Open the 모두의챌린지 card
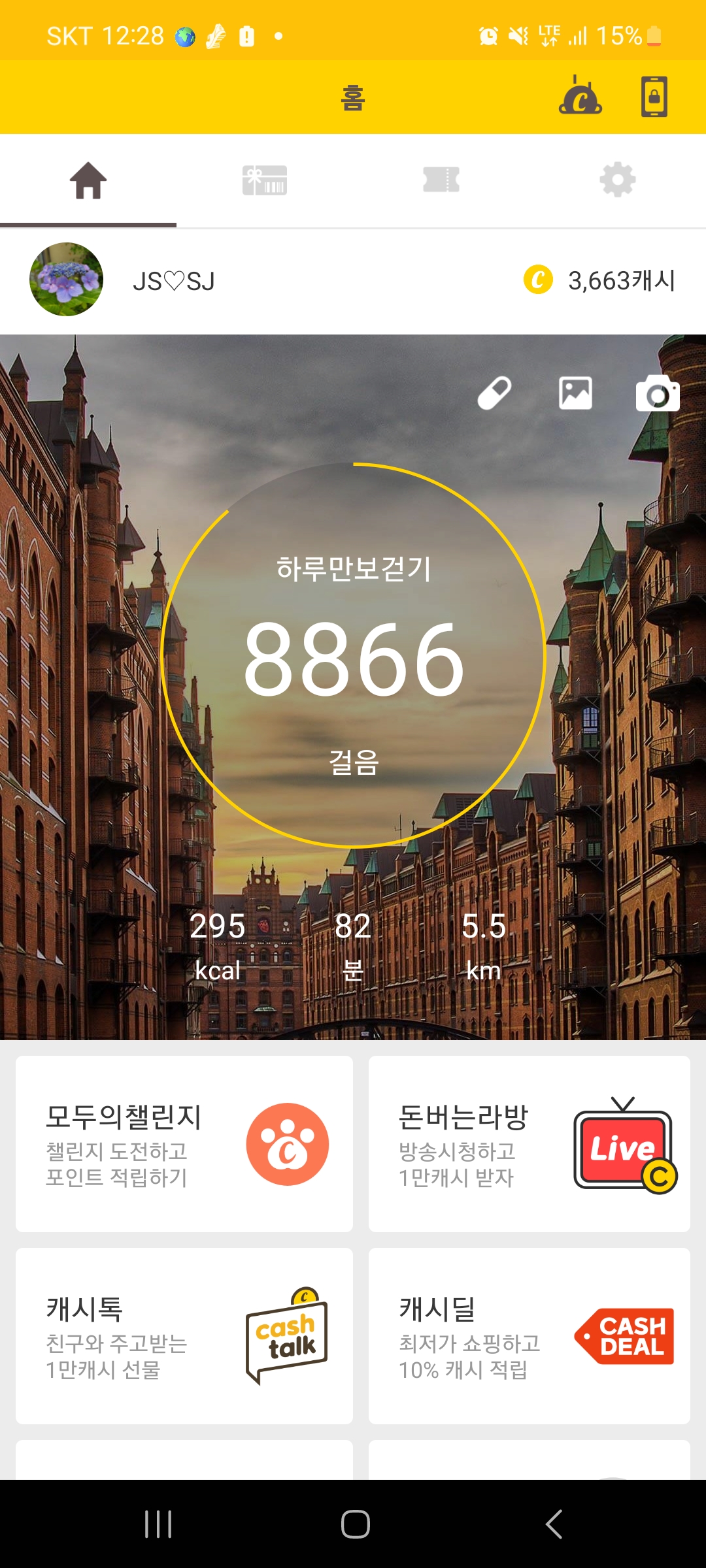This screenshot has width=706, height=1568. [x=184, y=1144]
